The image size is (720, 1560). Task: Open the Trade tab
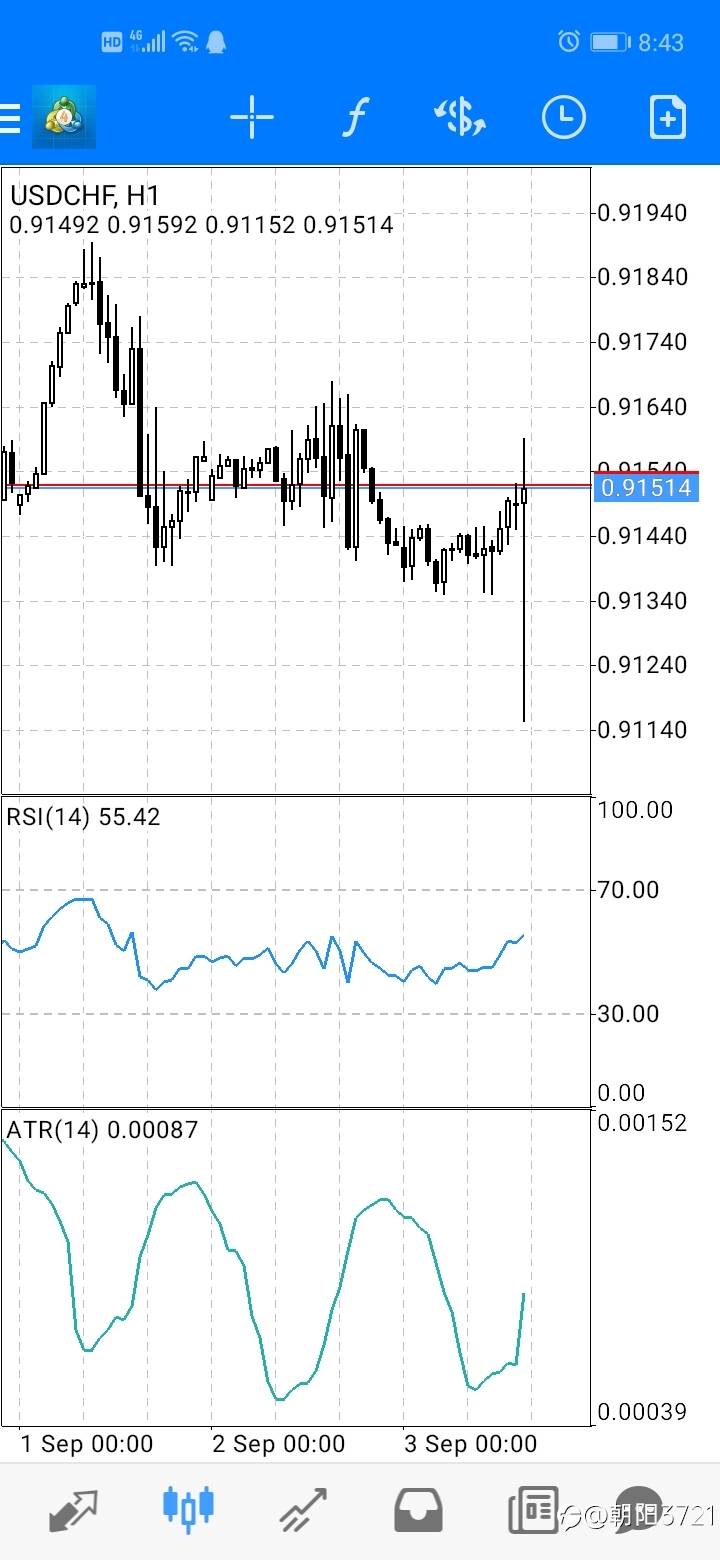302,1510
